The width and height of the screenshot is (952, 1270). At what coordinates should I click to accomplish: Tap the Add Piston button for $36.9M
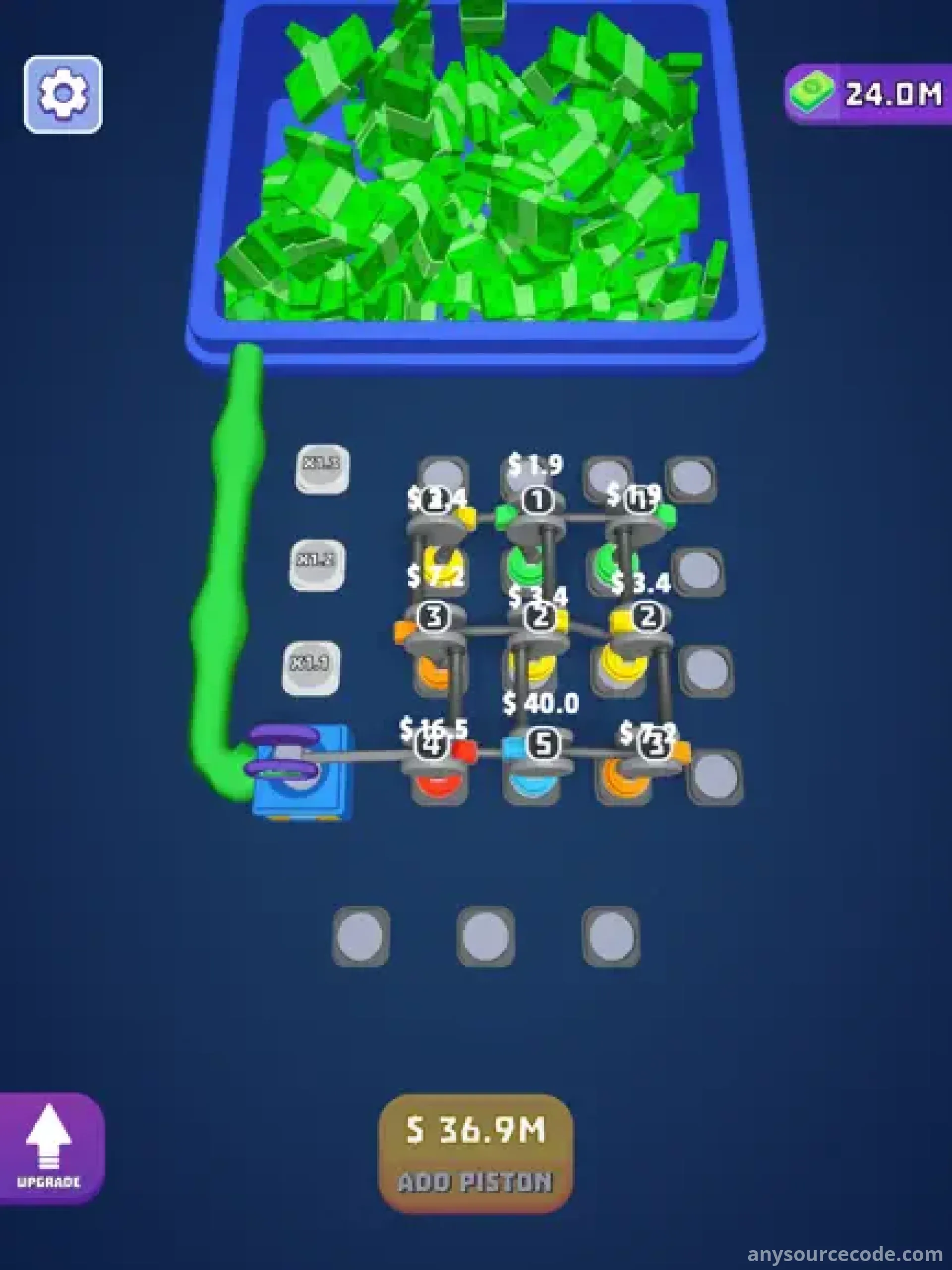476,1154
